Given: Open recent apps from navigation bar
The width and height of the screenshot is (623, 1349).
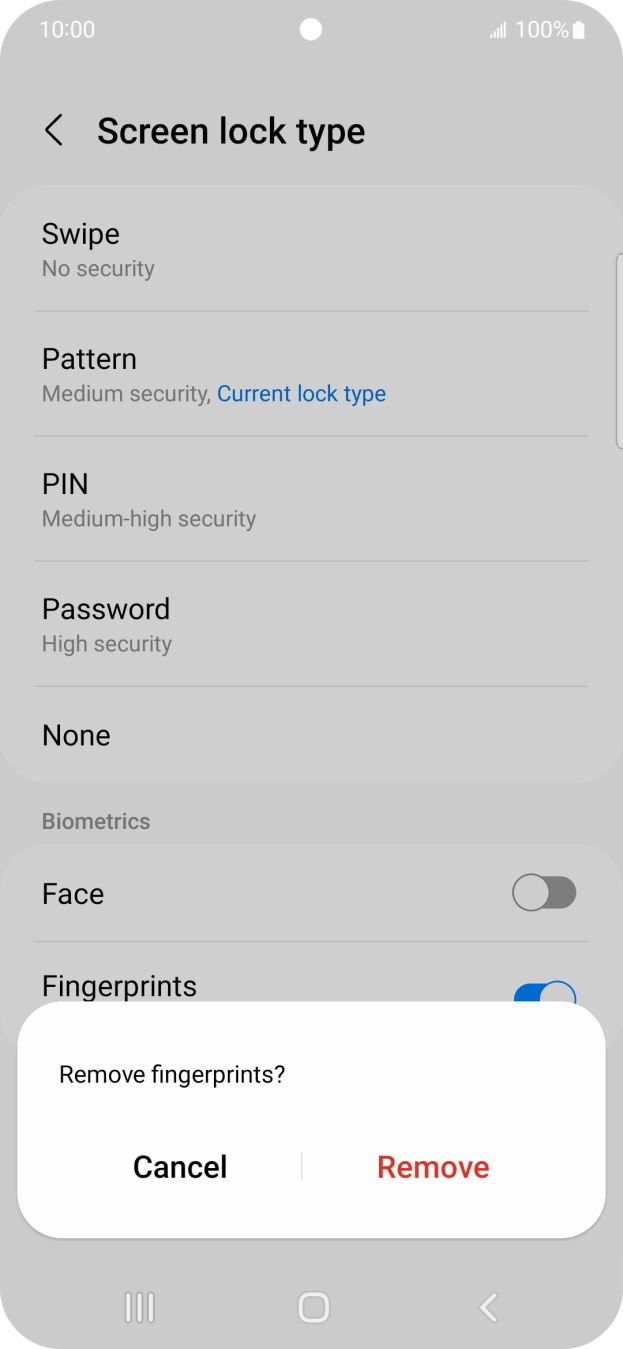Looking at the screenshot, I should point(139,1307).
